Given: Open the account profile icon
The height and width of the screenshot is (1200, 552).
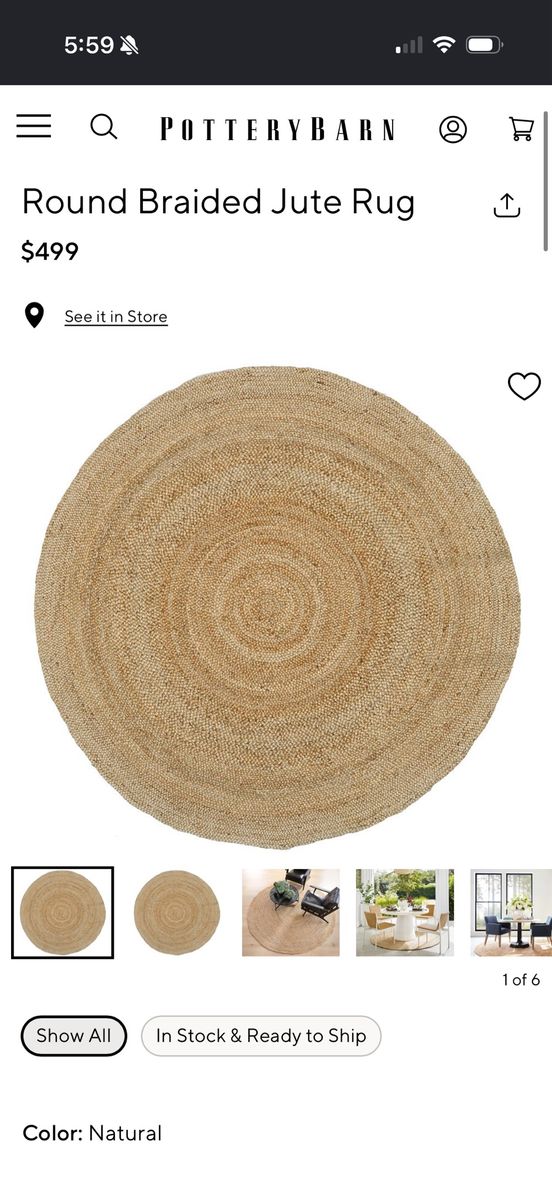Looking at the screenshot, I should [x=453, y=129].
